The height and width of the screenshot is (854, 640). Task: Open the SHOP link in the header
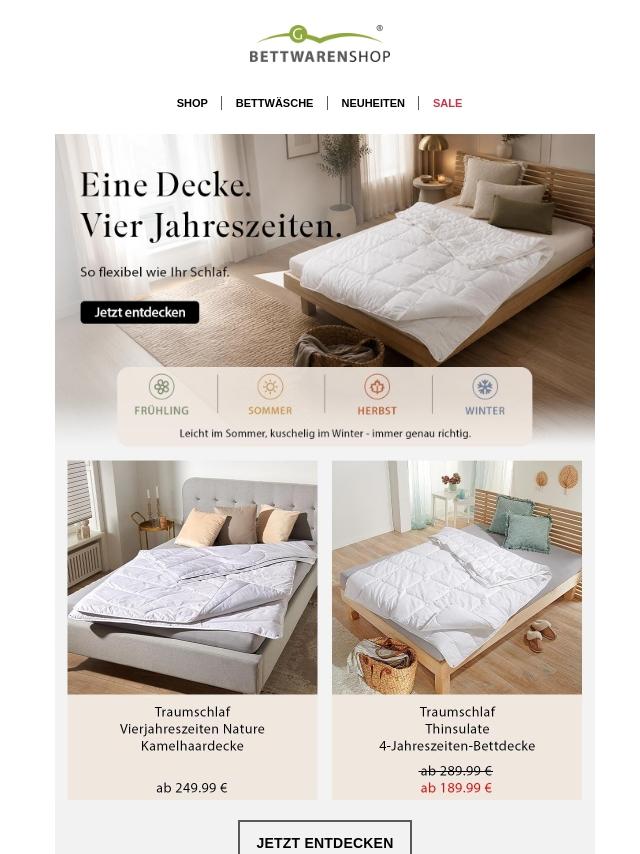[192, 103]
